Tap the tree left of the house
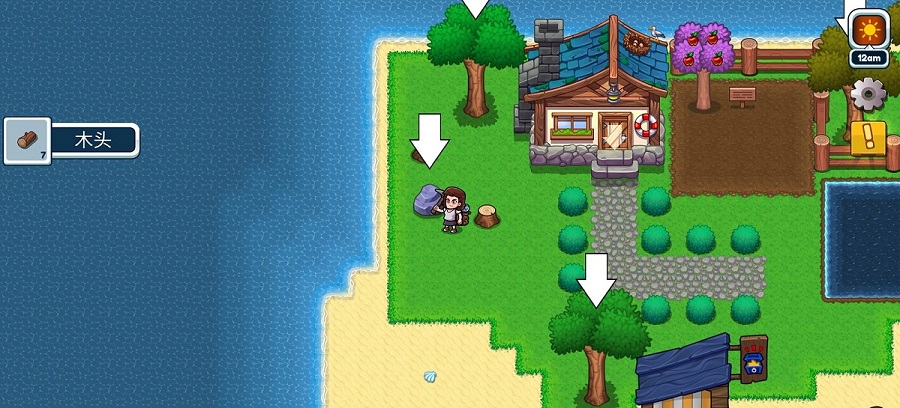The image size is (900, 408). [x=476, y=62]
